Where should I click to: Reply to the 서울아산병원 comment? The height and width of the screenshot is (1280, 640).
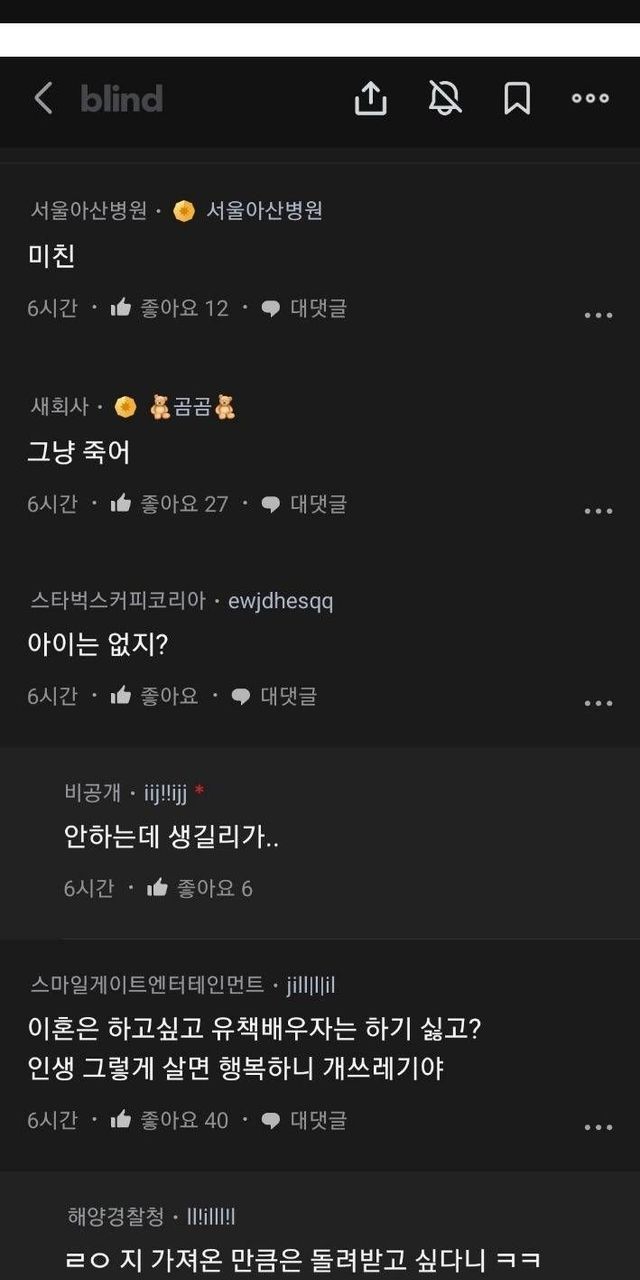tap(304, 308)
